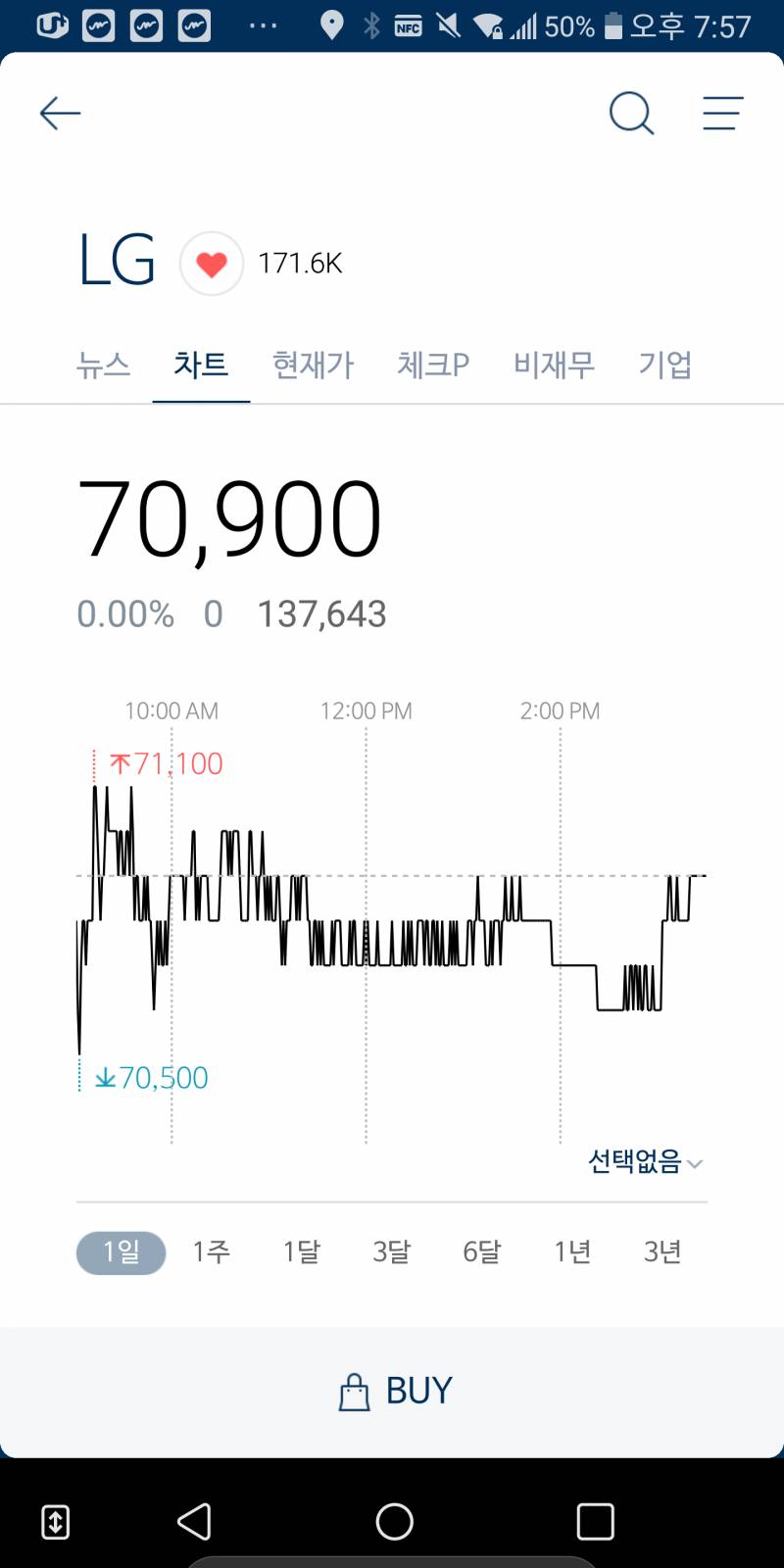784x1568 pixels.
Task: Select the 3년 period button
Action: [x=661, y=1251]
